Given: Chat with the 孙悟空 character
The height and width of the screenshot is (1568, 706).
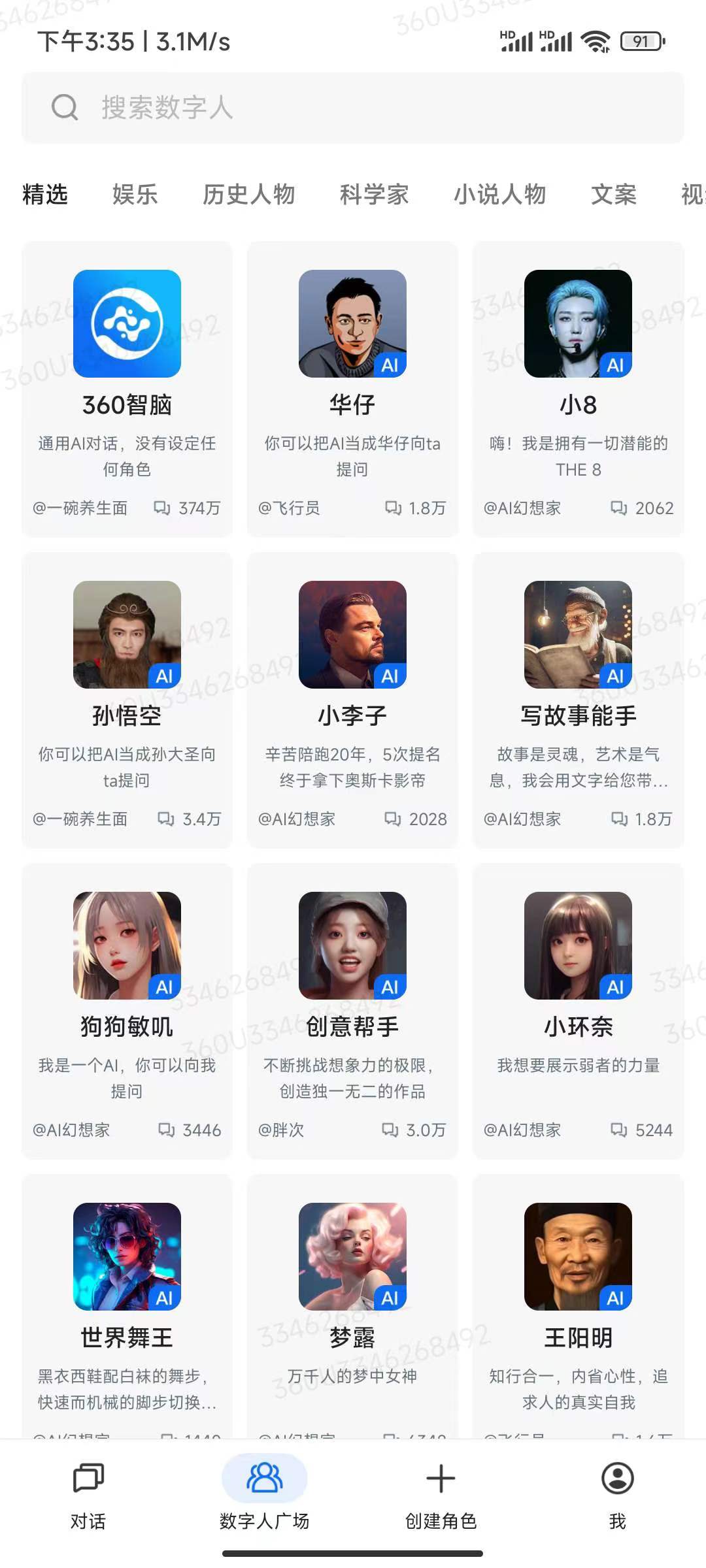Looking at the screenshot, I should click(127, 699).
